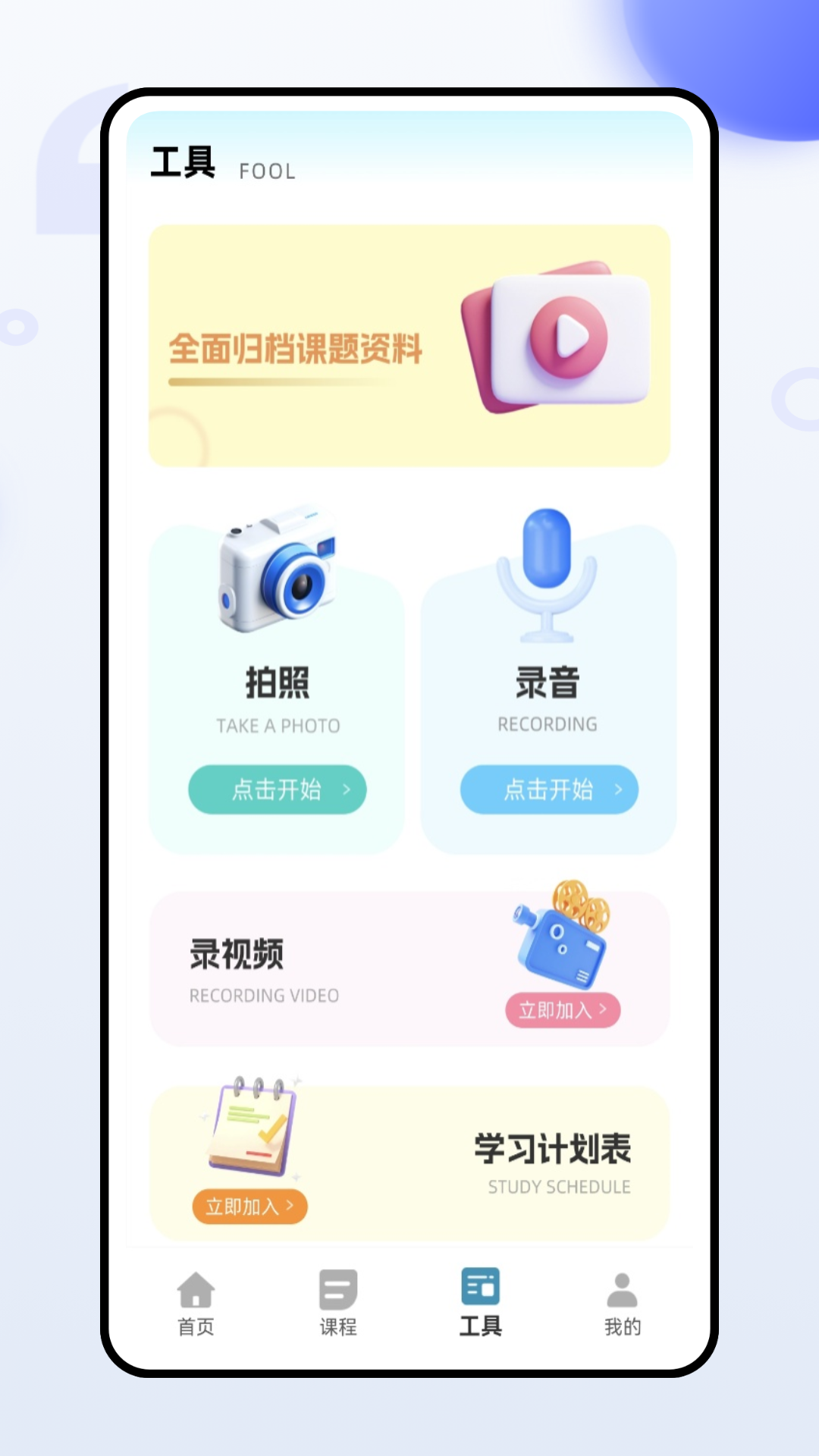Tap 立即加入 in the 学习计划表 card
819x1456 pixels.
point(249,1207)
